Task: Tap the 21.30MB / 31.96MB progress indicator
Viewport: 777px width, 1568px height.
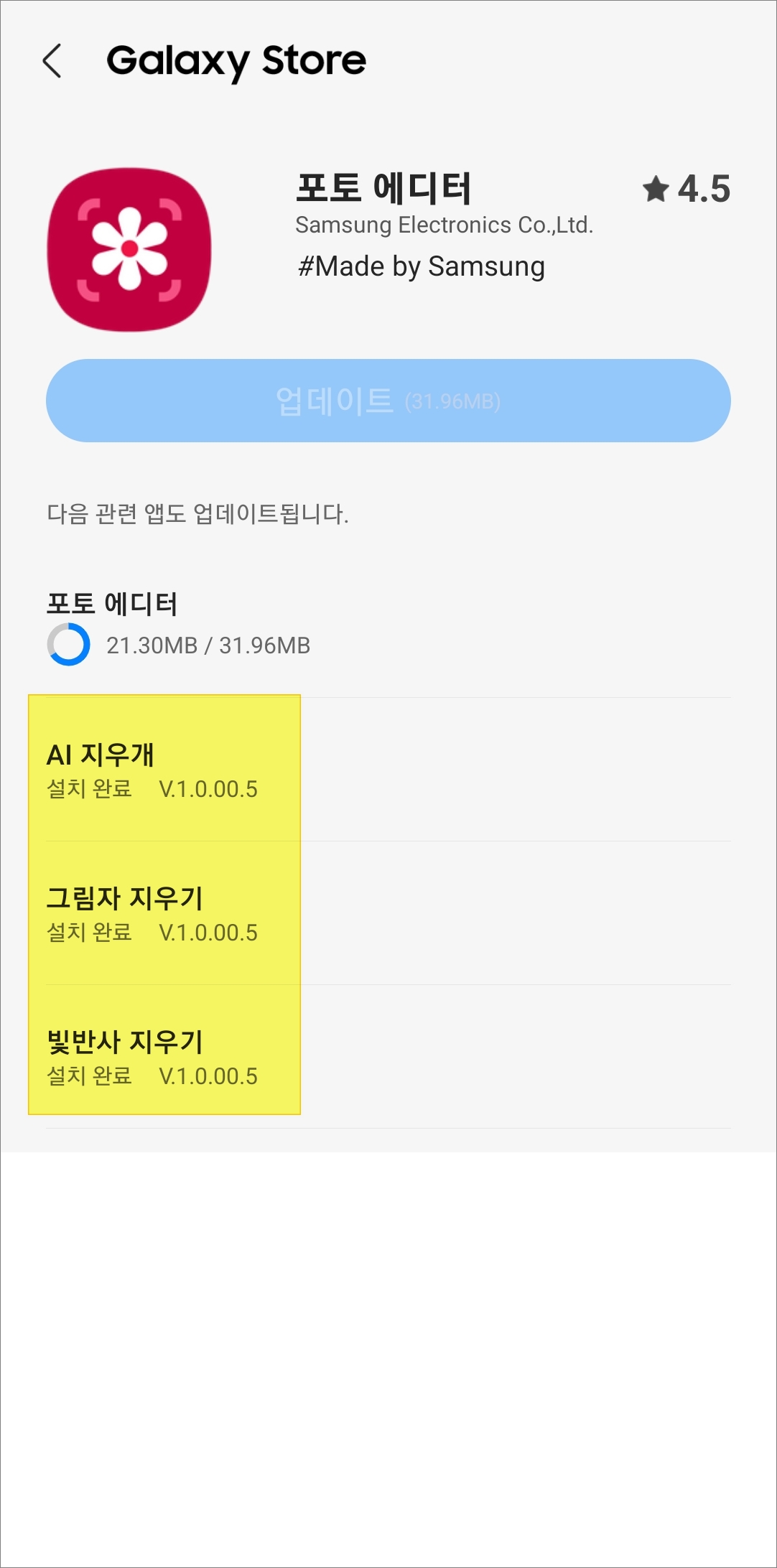Action: pos(208,646)
